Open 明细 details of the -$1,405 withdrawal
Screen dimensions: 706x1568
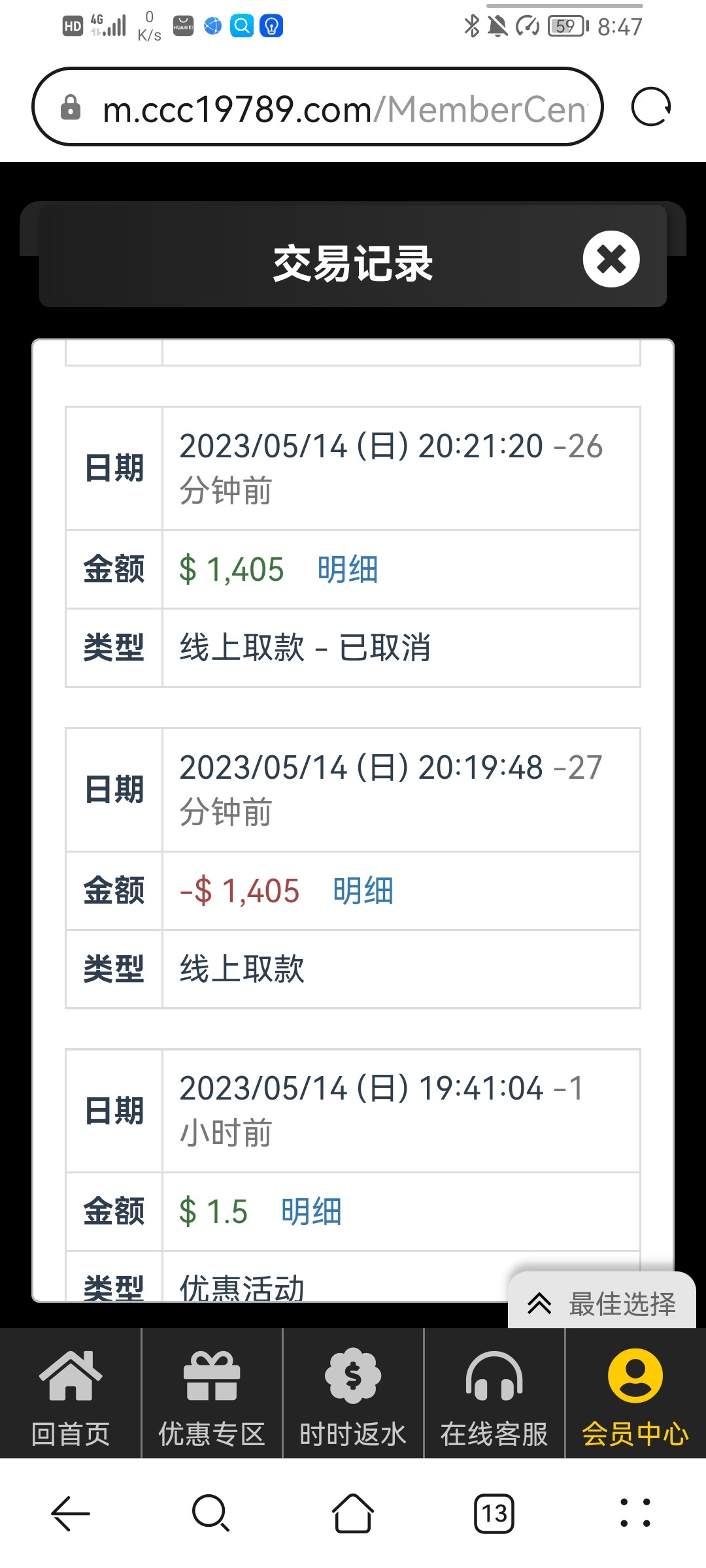pyautogui.click(x=362, y=890)
